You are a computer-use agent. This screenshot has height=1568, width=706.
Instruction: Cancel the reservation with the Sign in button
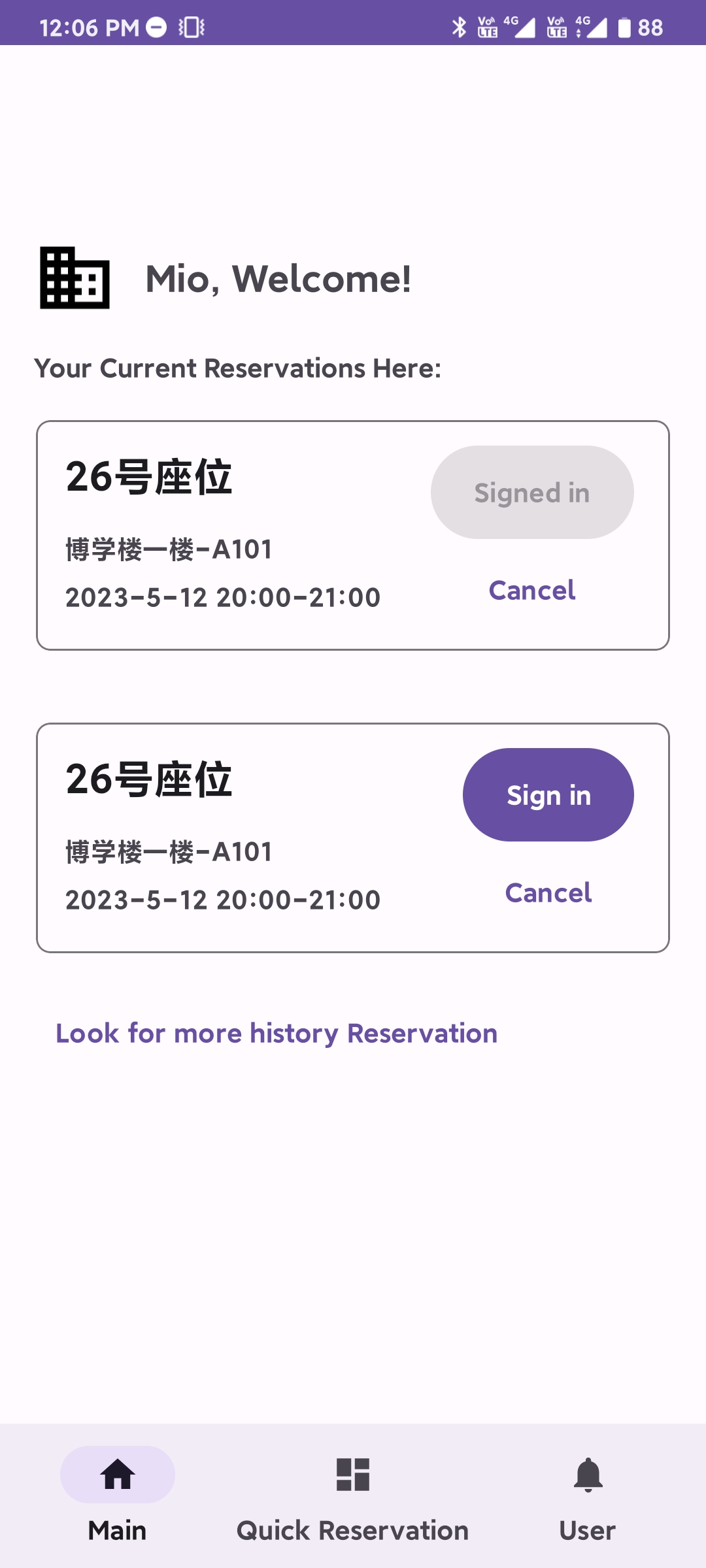(548, 893)
